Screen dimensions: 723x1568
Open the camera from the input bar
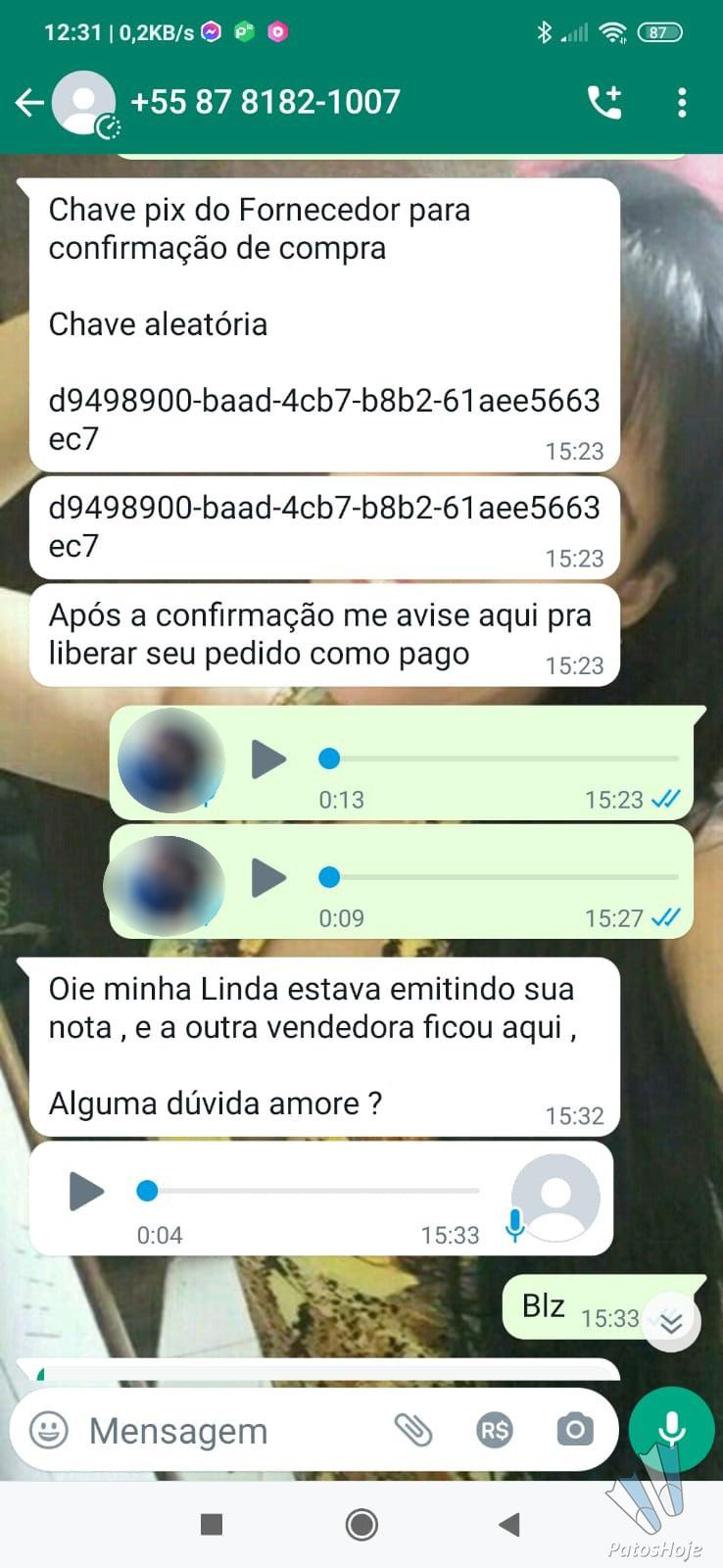coord(575,1431)
